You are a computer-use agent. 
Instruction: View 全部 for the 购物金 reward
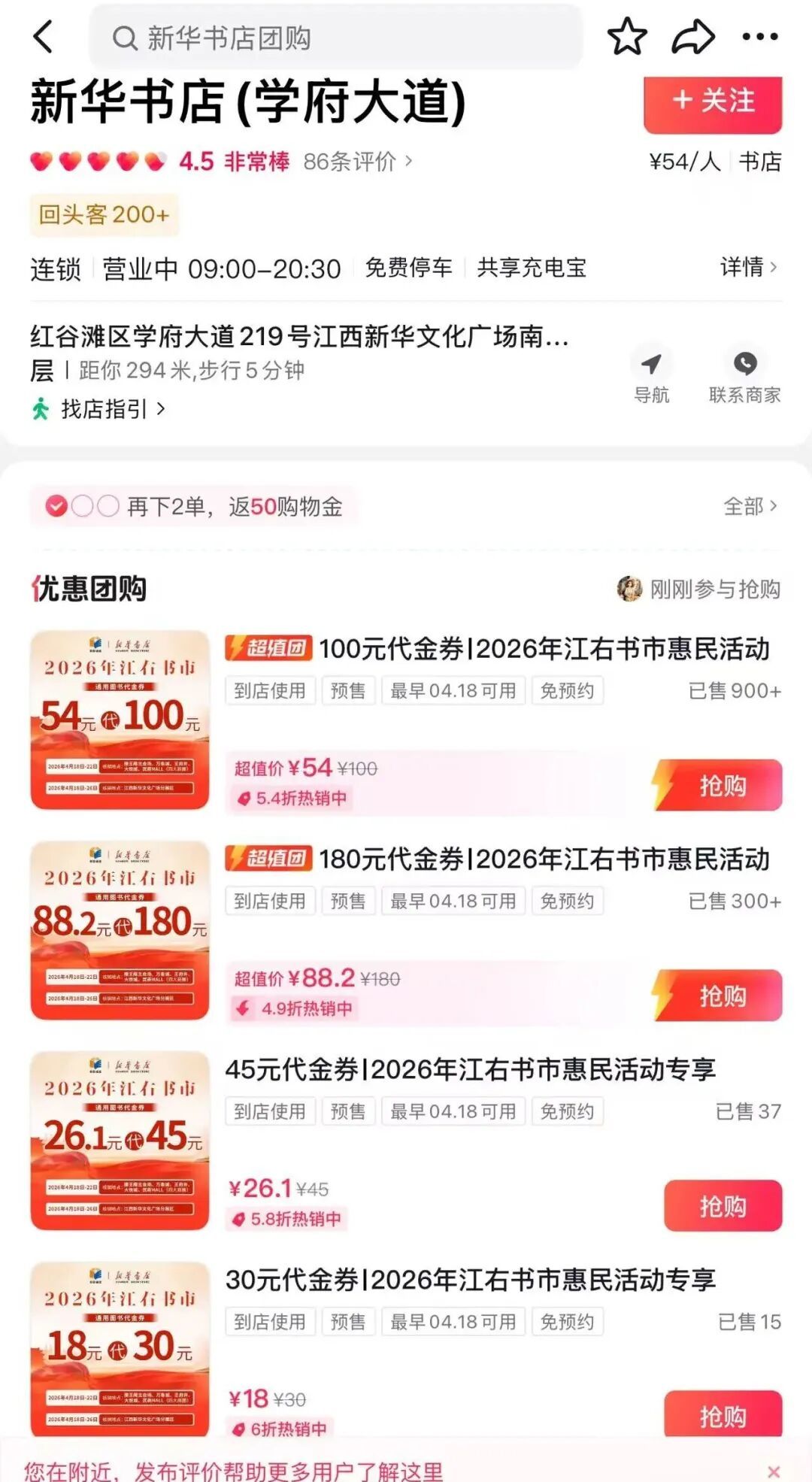tap(750, 506)
